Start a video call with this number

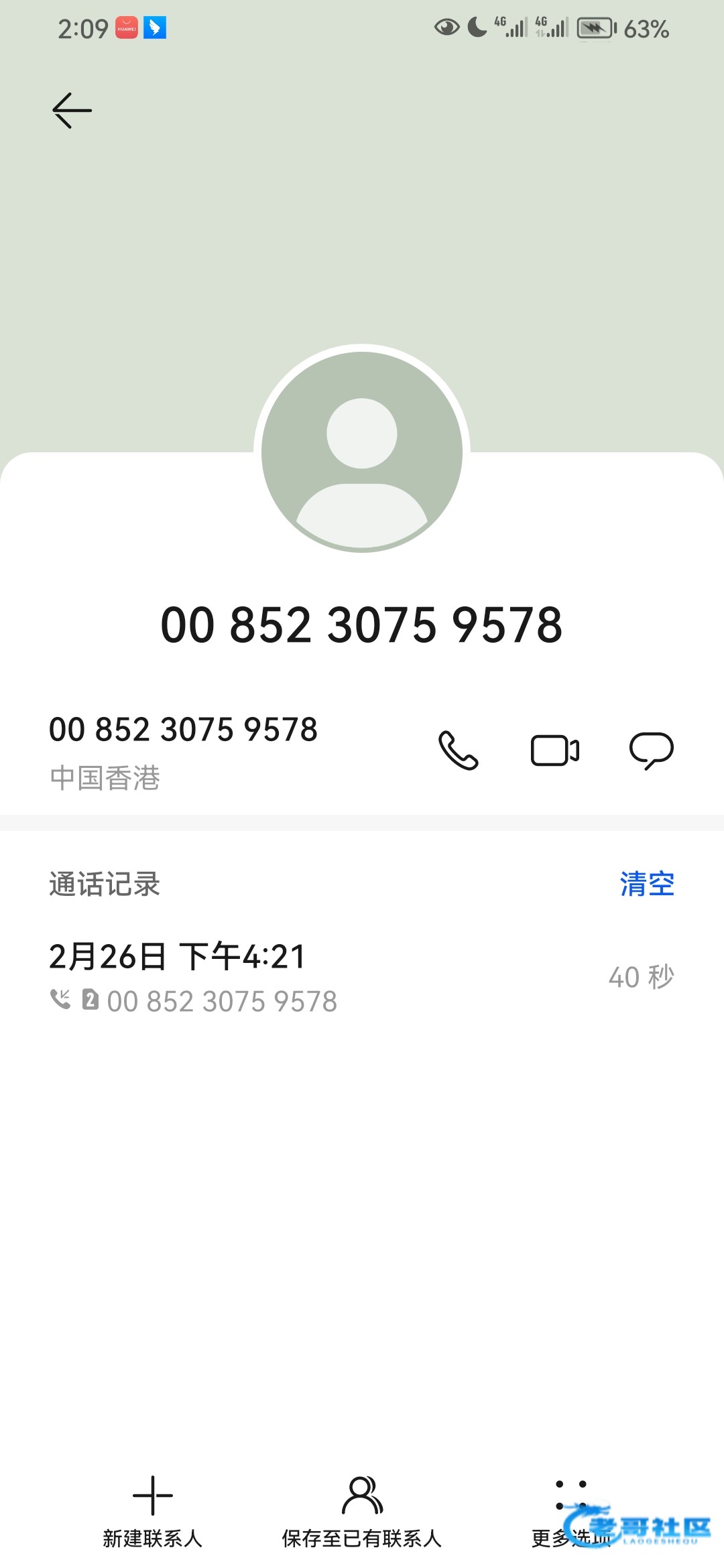pos(555,750)
